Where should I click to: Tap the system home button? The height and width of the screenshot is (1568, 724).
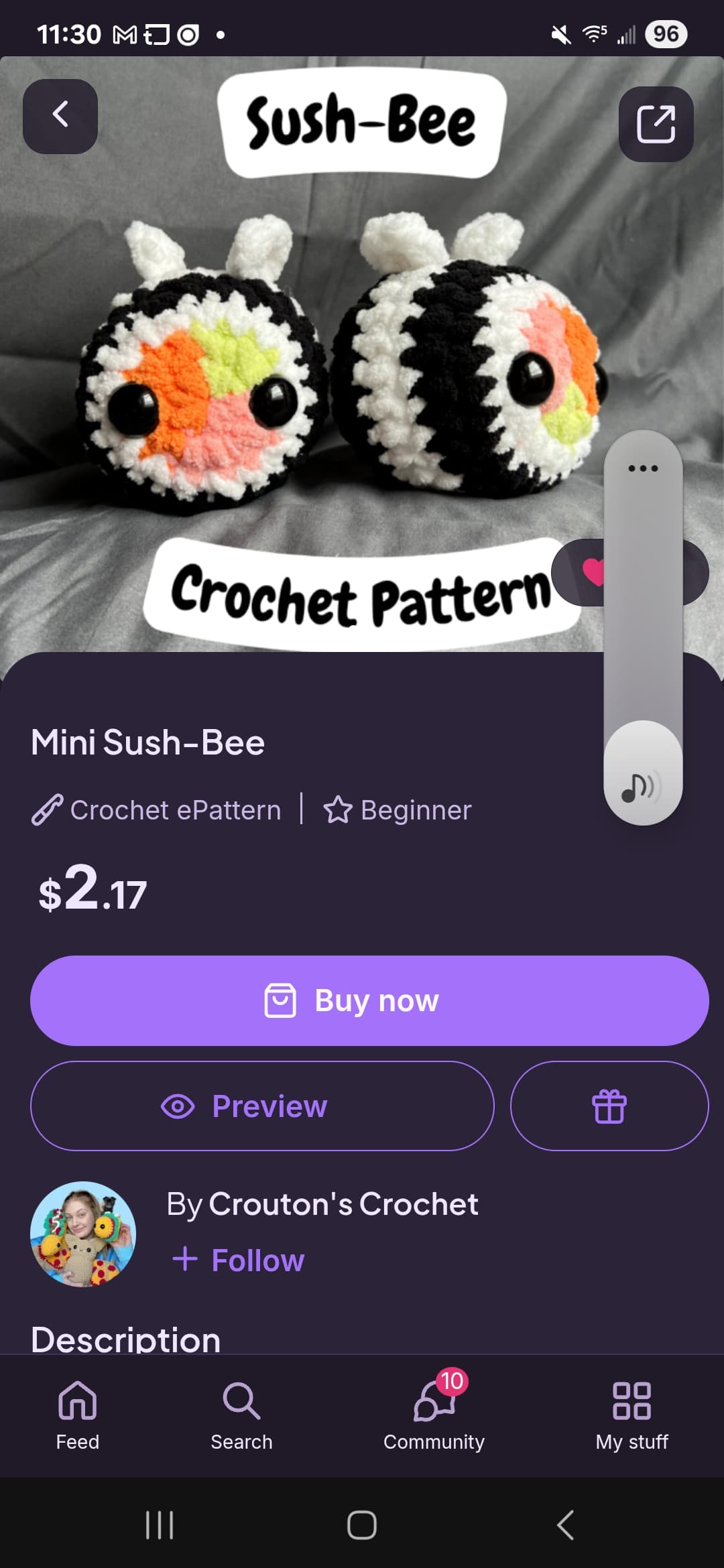point(362,1525)
